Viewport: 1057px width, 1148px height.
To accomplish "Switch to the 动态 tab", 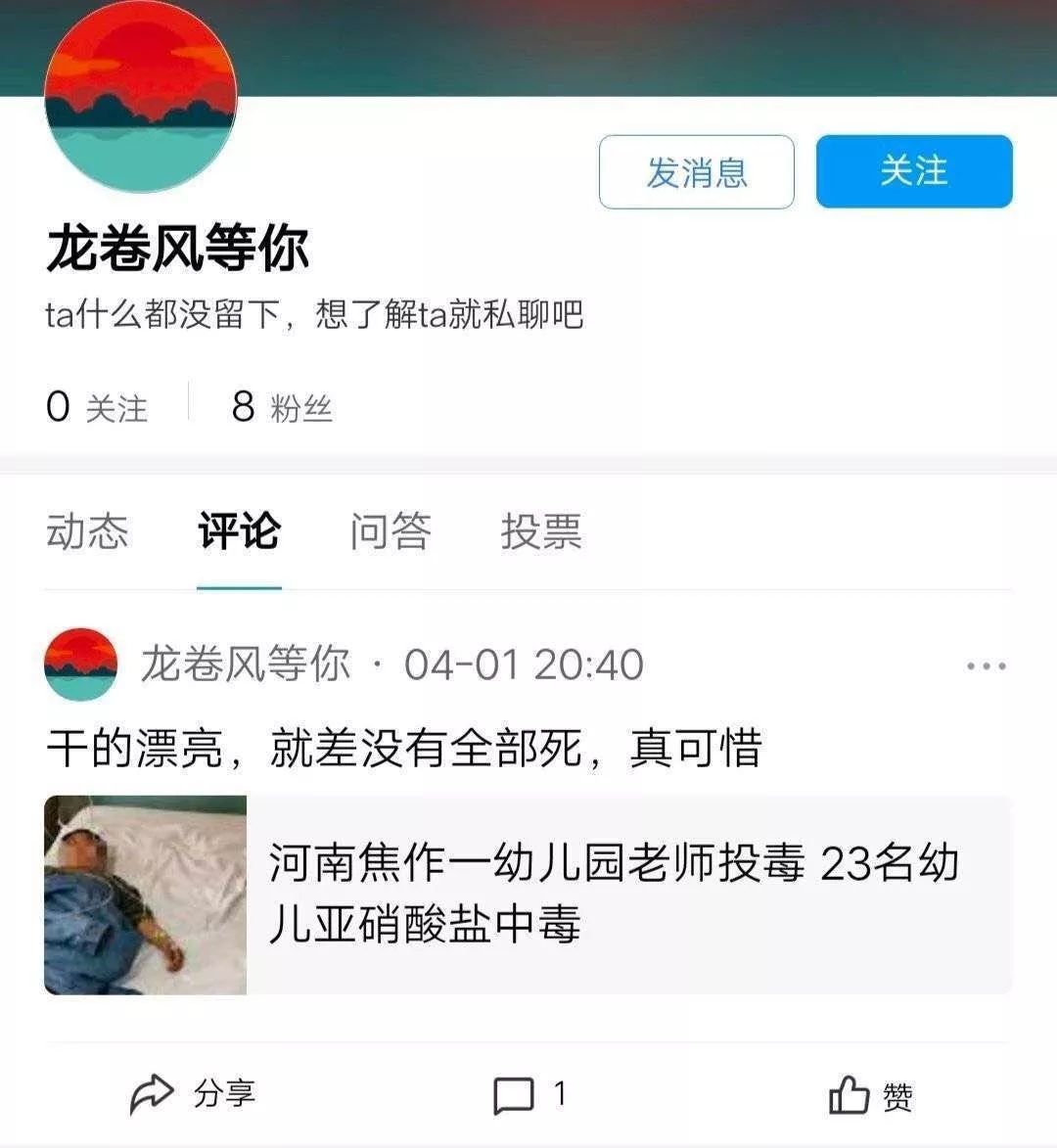I will pos(87,531).
